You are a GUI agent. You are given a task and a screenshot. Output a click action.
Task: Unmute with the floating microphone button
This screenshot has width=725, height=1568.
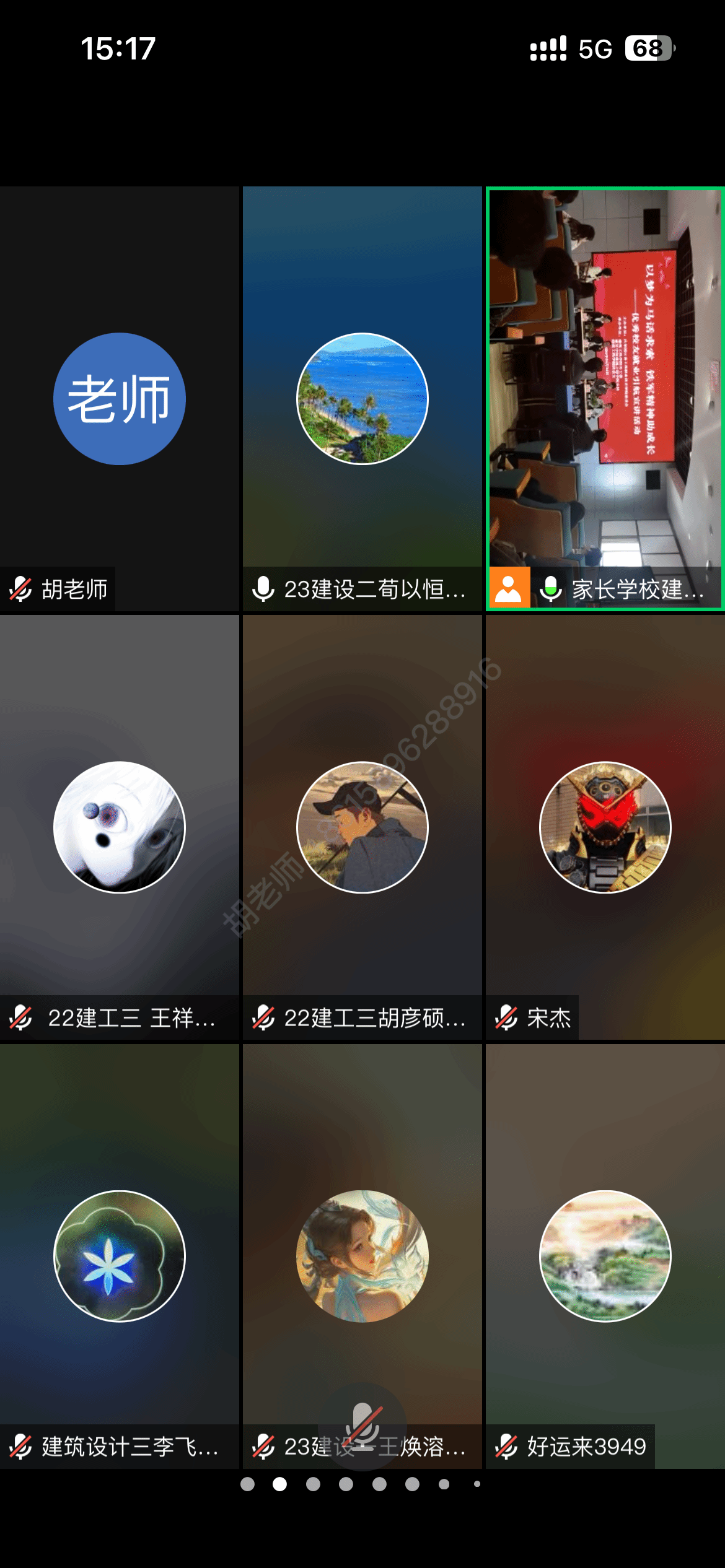pyautogui.click(x=362, y=1425)
